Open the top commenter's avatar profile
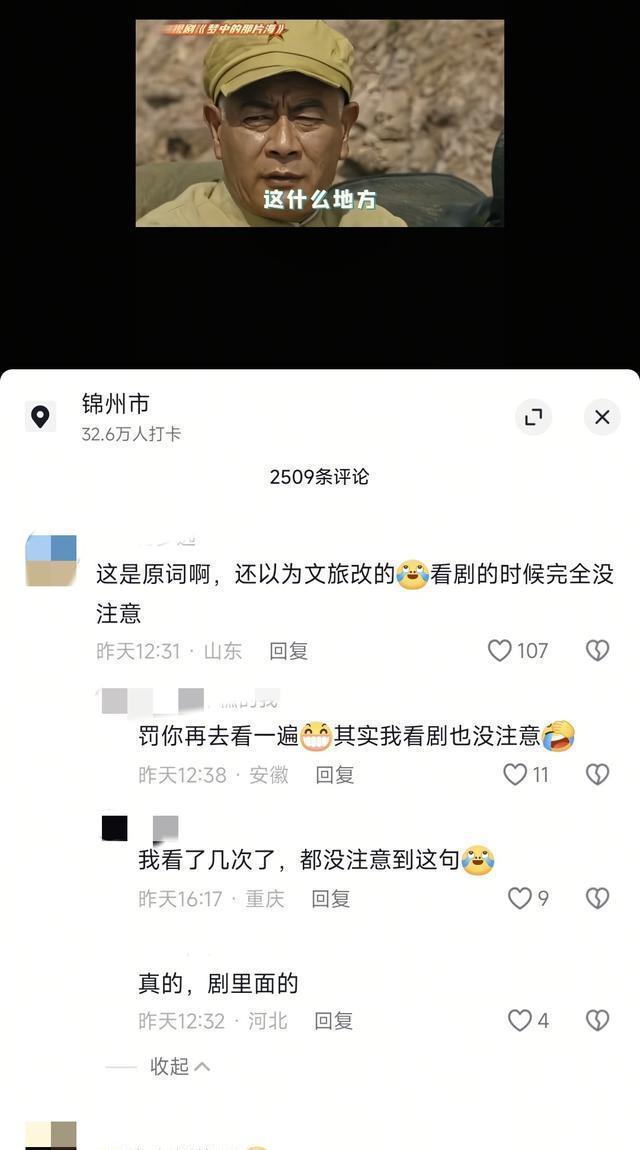Image resolution: width=640 pixels, height=1150 pixels. tap(51, 561)
